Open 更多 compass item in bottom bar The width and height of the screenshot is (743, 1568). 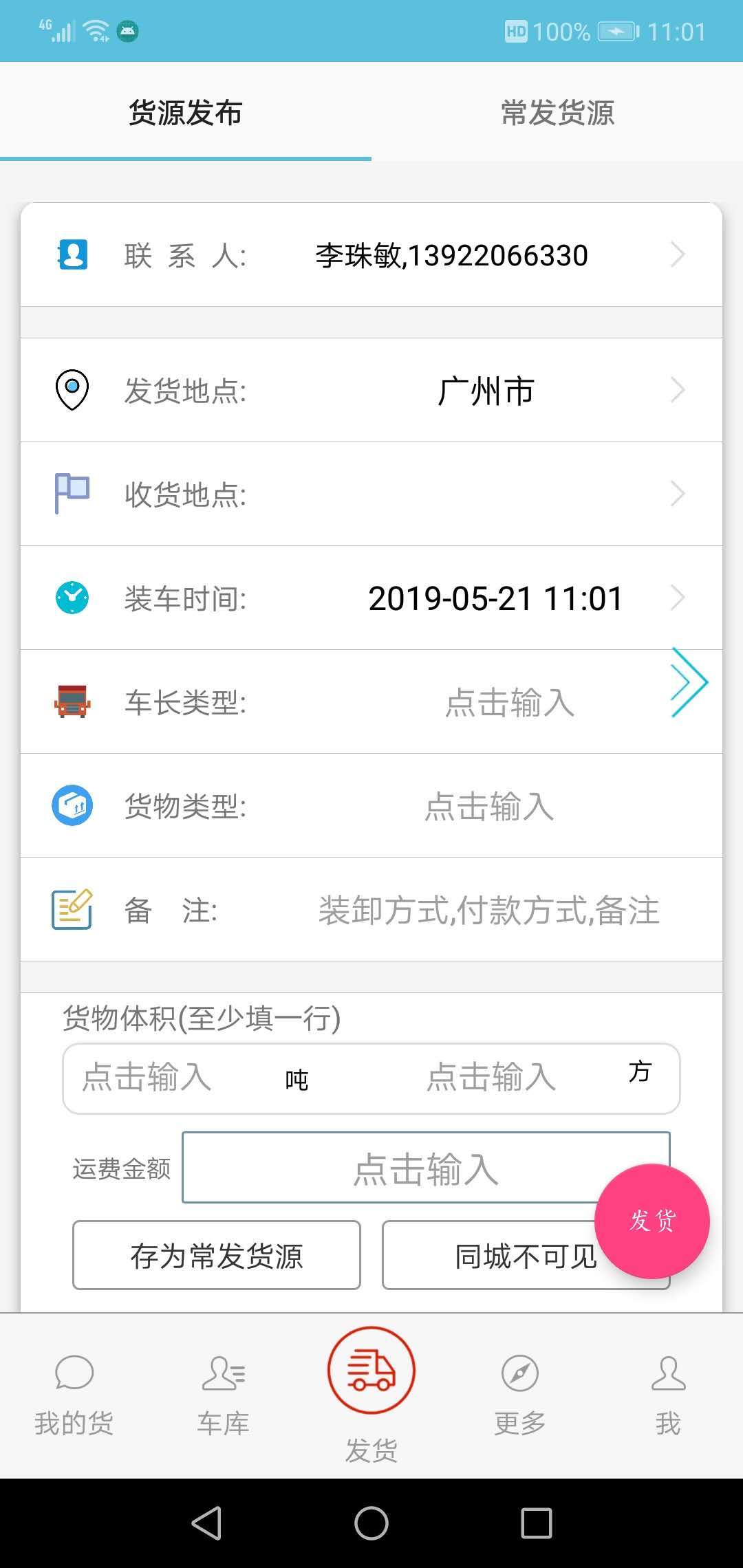point(519,1389)
